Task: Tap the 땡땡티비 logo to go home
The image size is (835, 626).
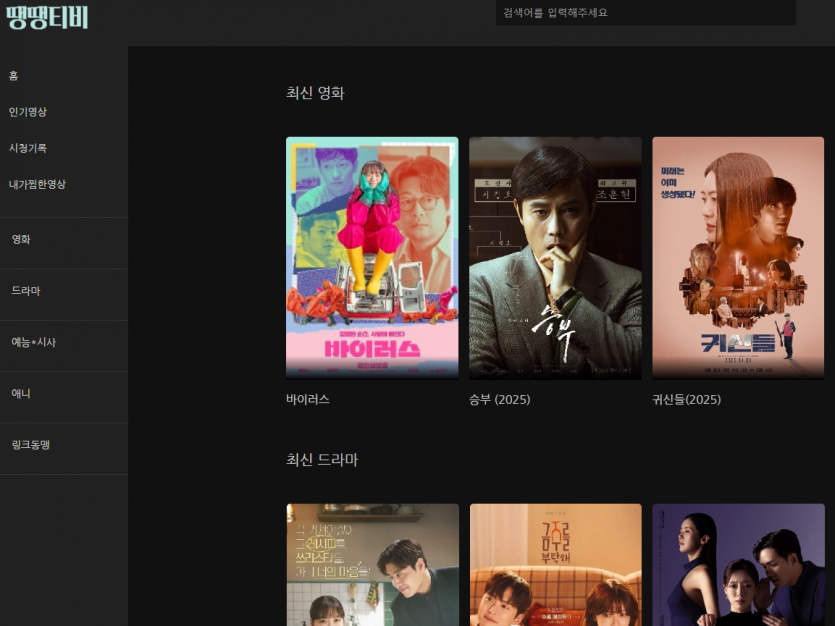Action: [46, 17]
